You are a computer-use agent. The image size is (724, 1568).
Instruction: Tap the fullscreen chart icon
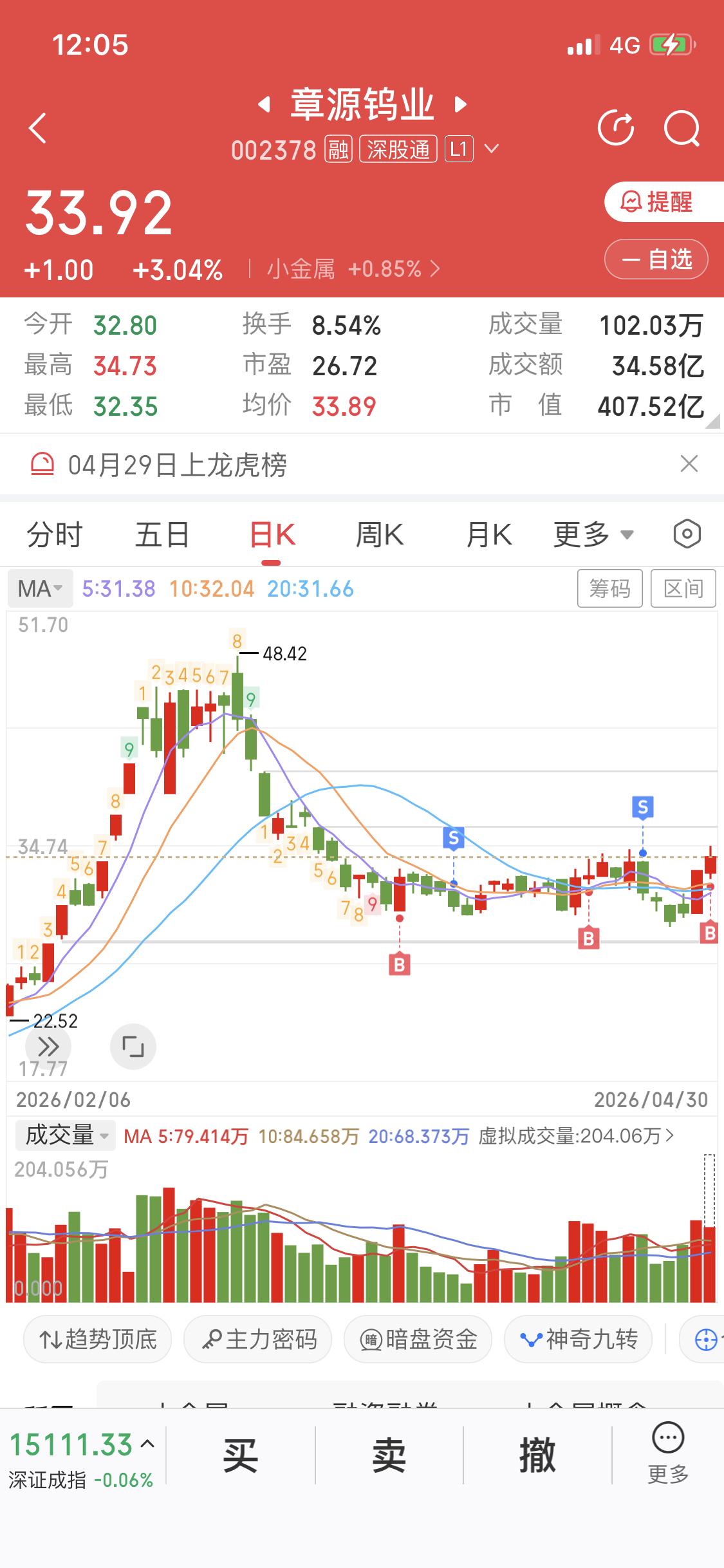(x=133, y=1046)
